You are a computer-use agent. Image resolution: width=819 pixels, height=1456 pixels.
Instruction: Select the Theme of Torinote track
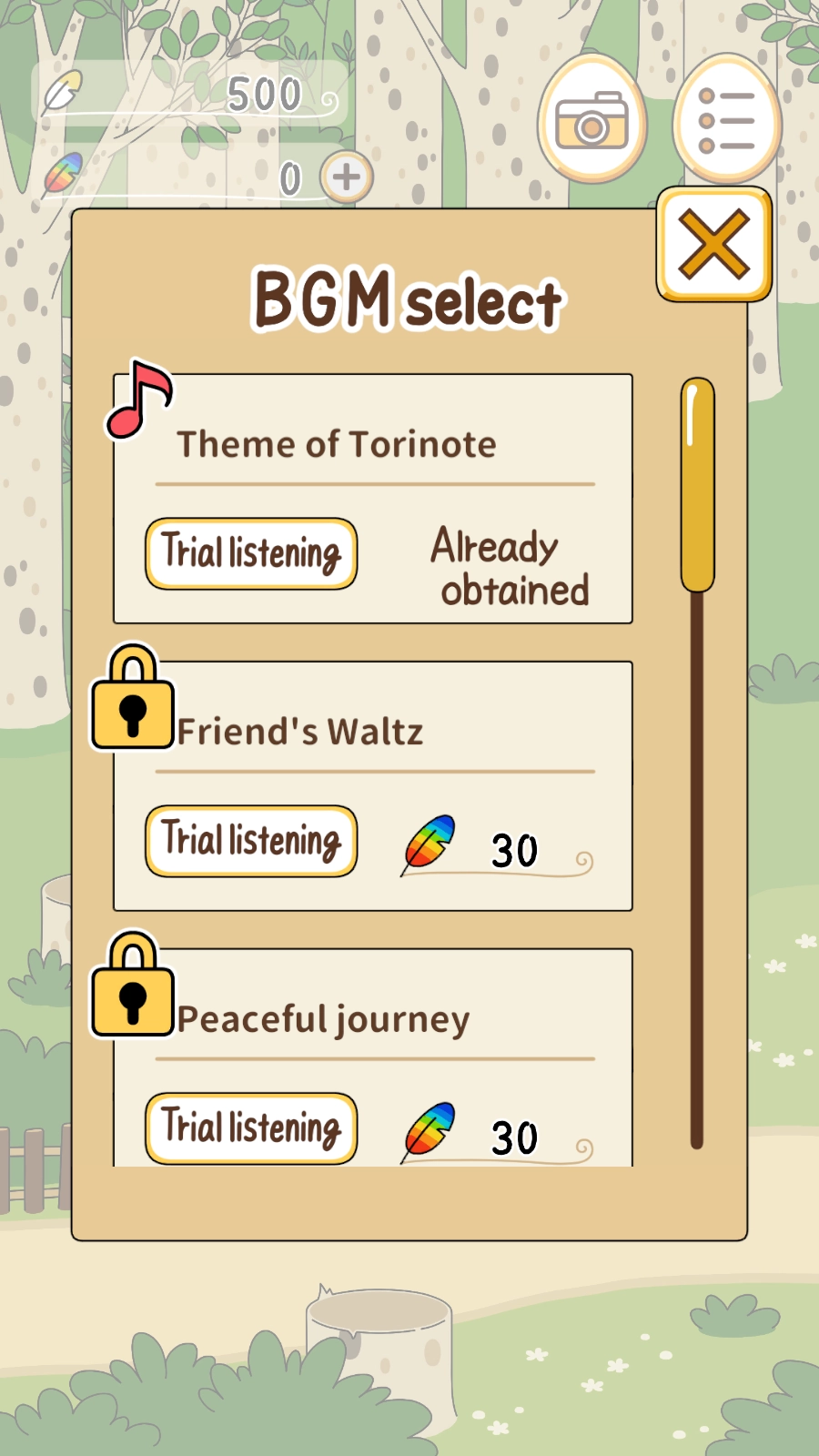tap(372, 444)
